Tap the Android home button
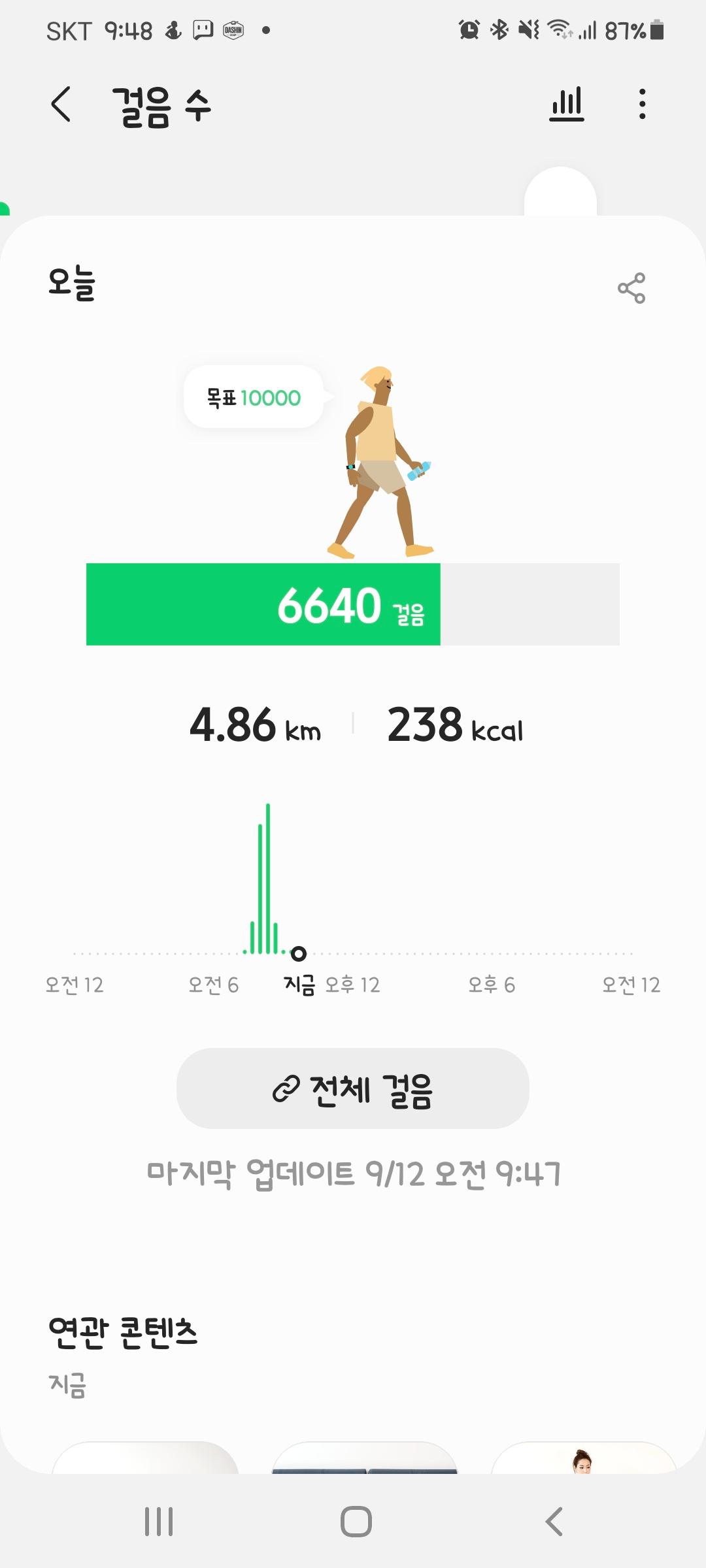Screen dimensions: 706x1568 [x=356, y=1521]
